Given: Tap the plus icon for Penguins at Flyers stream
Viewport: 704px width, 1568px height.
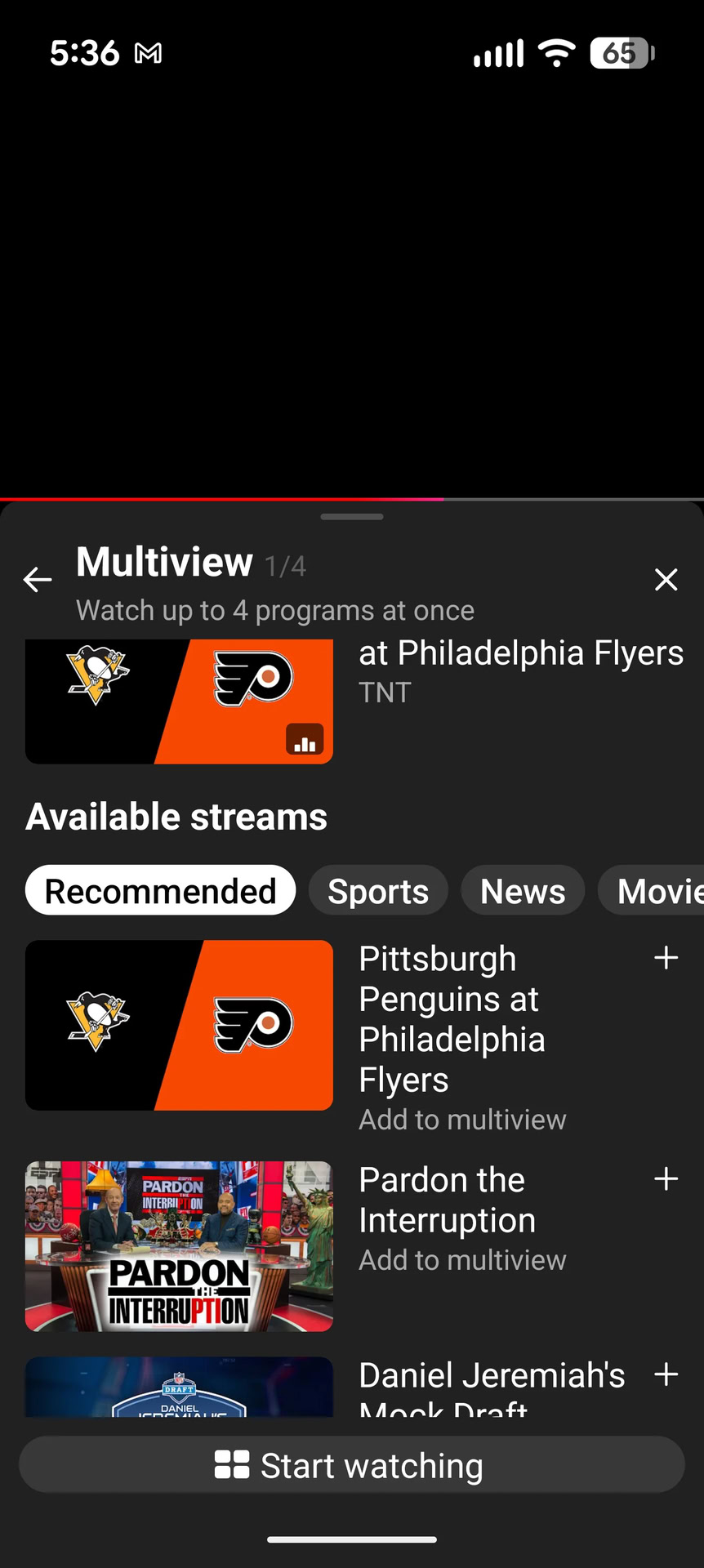Looking at the screenshot, I should pyautogui.click(x=666, y=957).
